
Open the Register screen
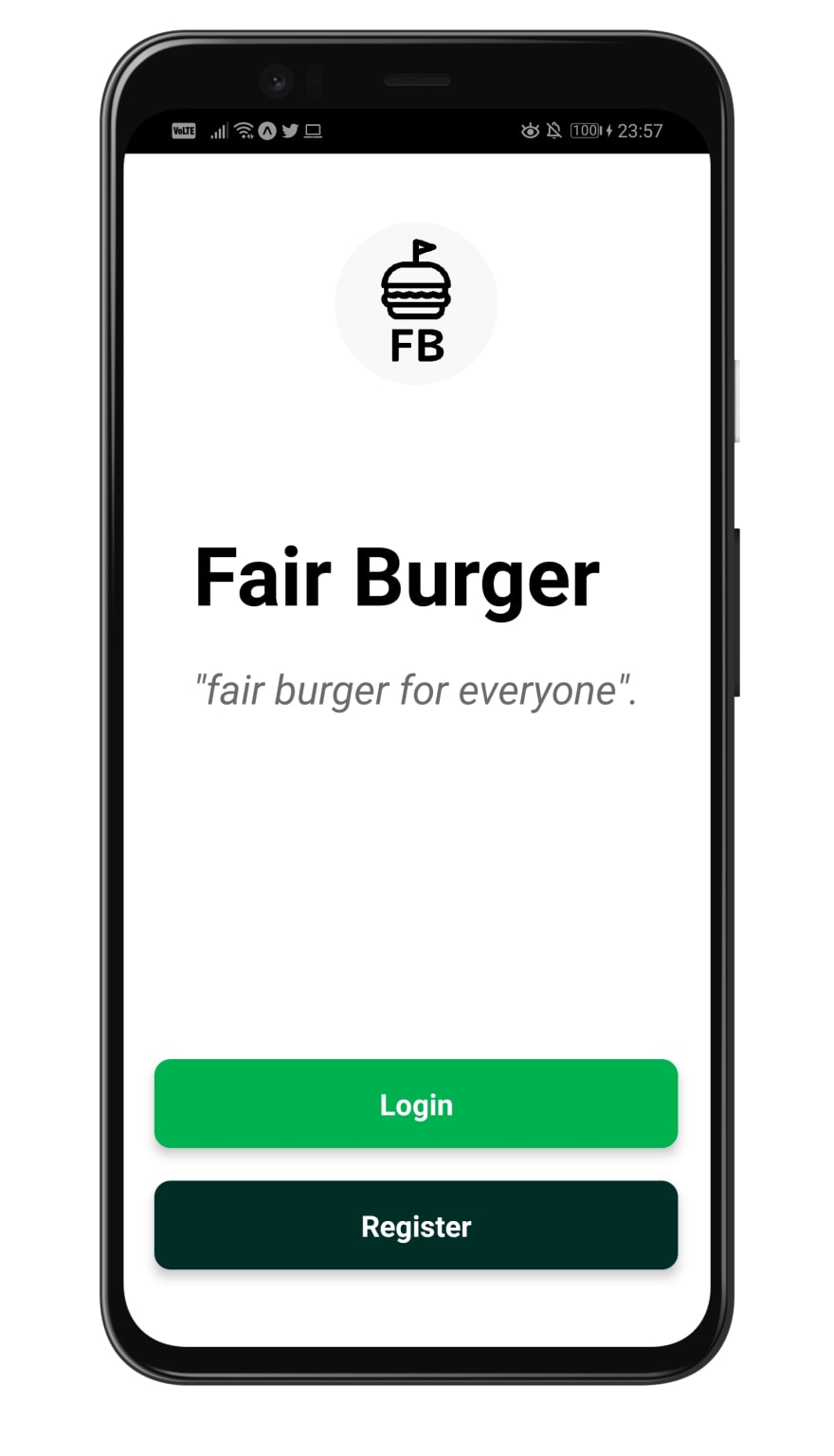[x=416, y=1225]
